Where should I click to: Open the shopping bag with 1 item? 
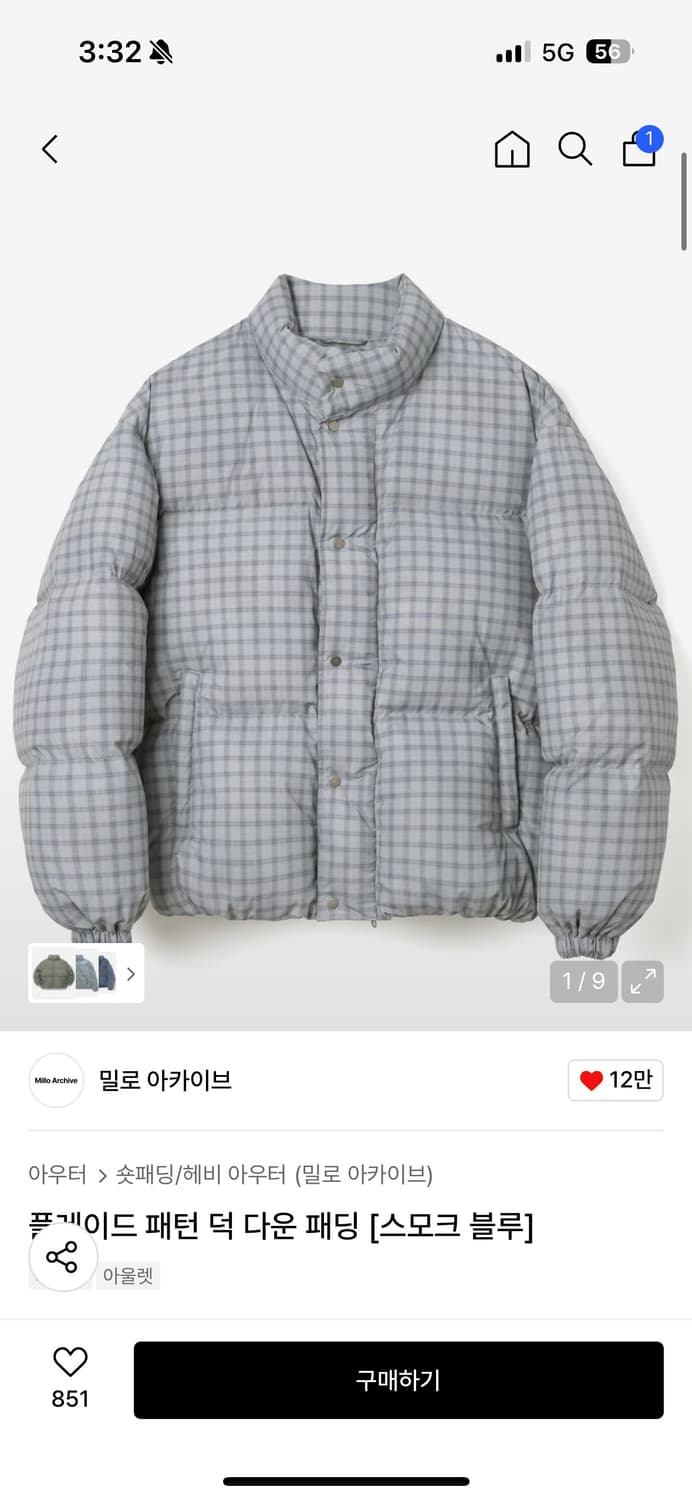point(640,148)
